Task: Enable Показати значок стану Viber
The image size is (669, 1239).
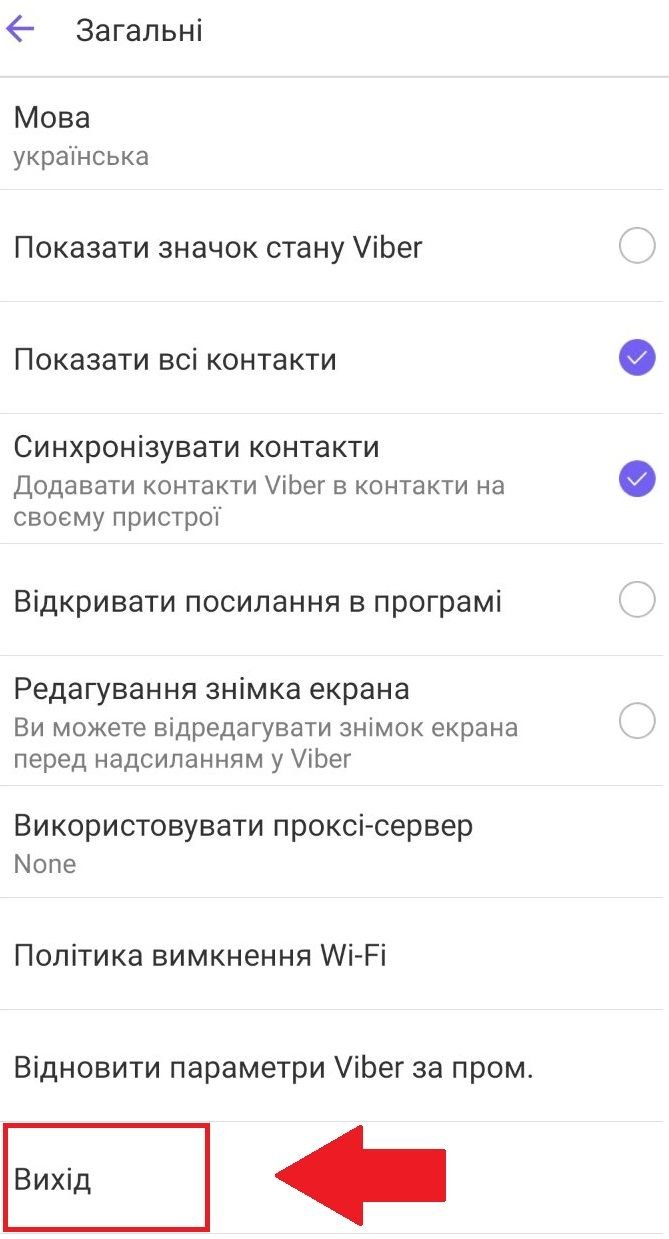Action: 637,245
